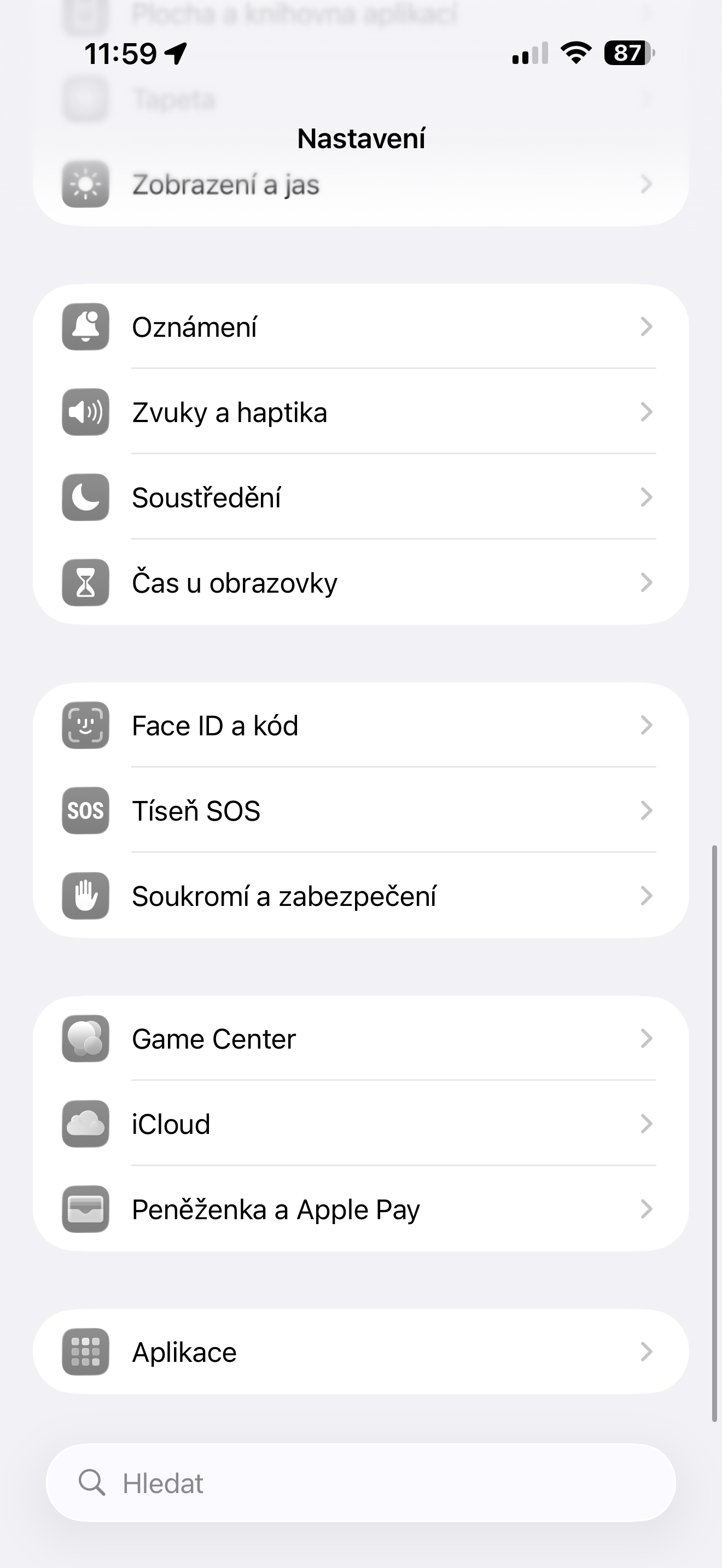The height and width of the screenshot is (1568, 722).
Task: Open Oznámení settings
Action: [360, 327]
